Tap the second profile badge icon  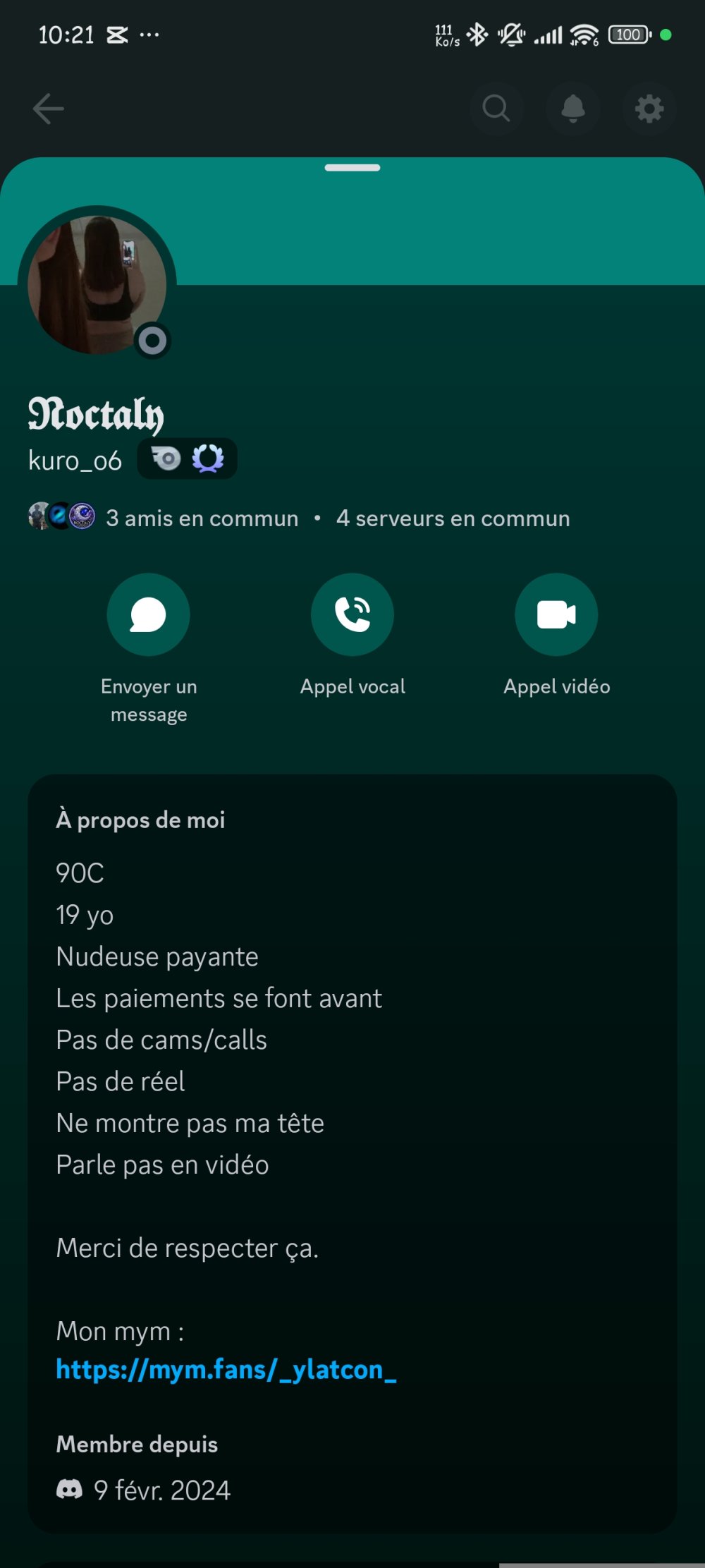208,458
